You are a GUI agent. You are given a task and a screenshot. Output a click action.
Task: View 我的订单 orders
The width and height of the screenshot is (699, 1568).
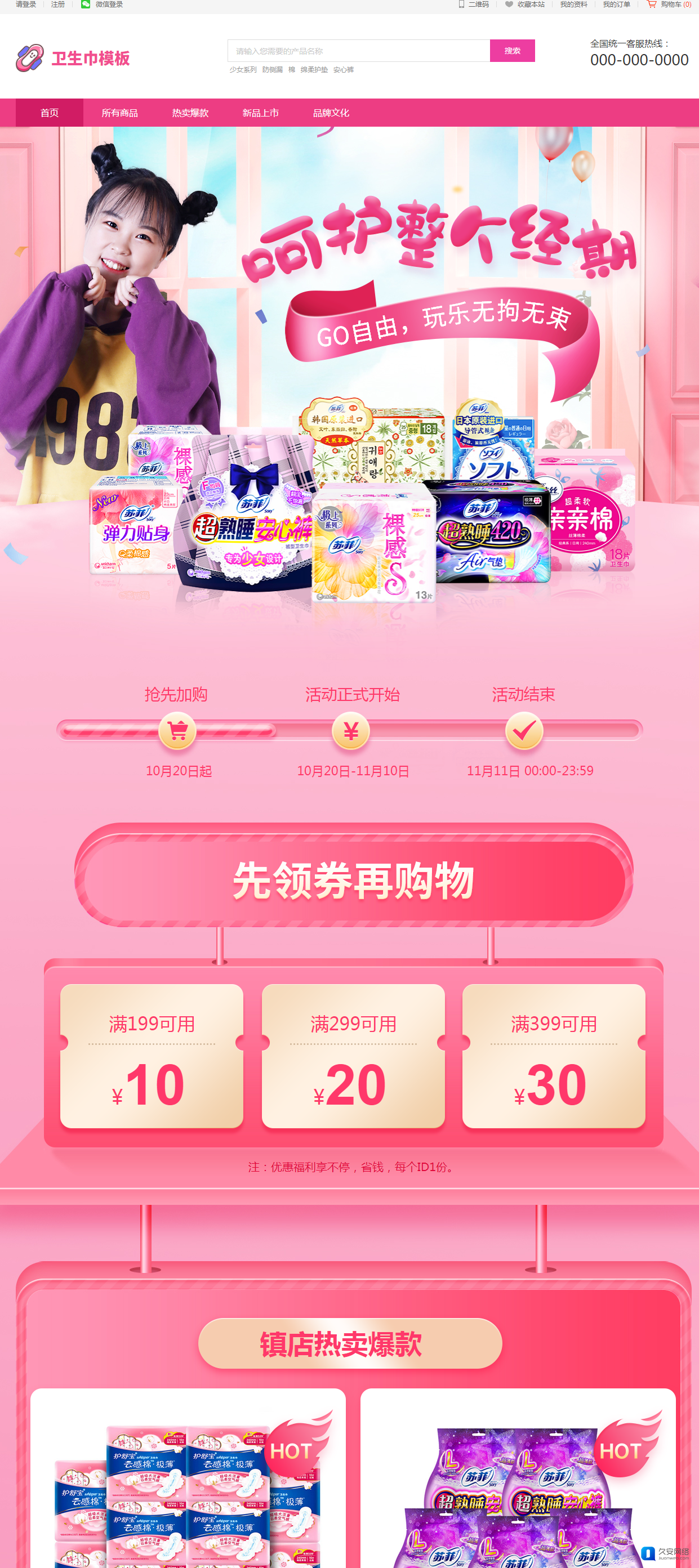[x=616, y=5]
